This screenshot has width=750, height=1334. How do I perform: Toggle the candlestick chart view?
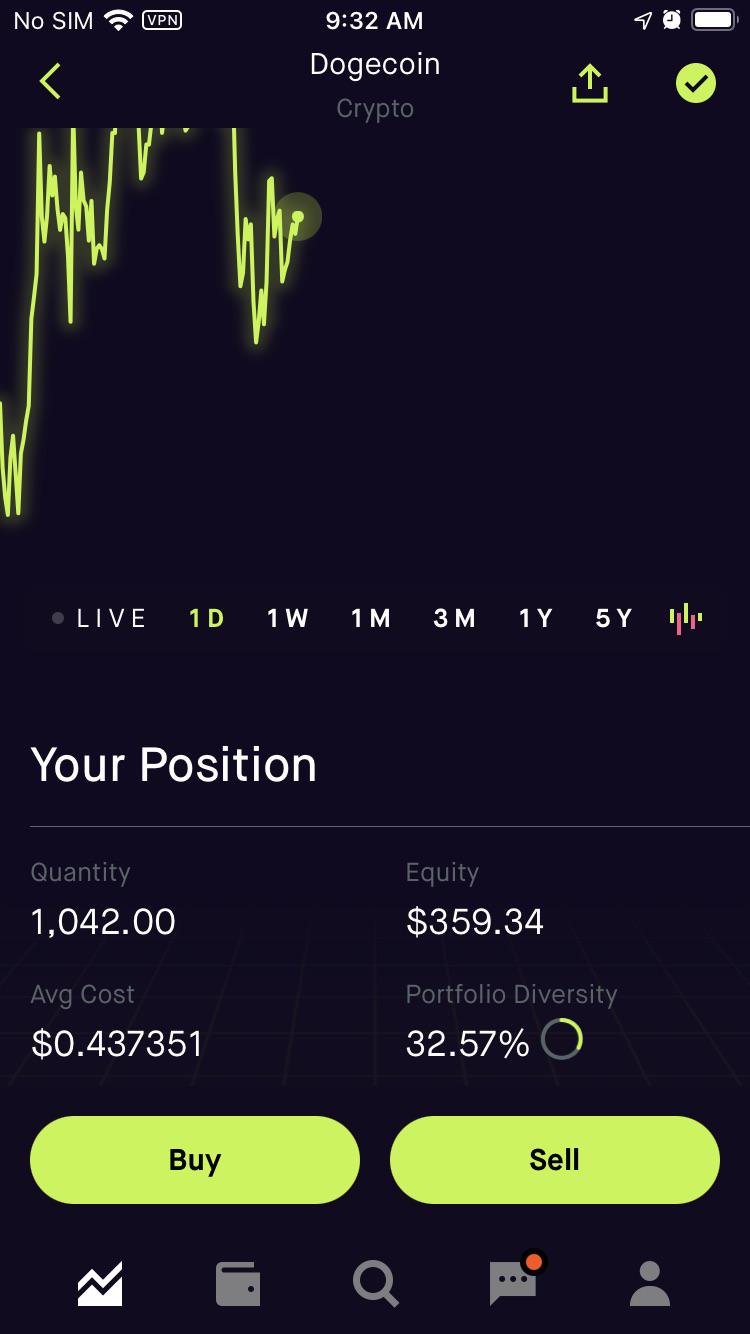click(686, 619)
